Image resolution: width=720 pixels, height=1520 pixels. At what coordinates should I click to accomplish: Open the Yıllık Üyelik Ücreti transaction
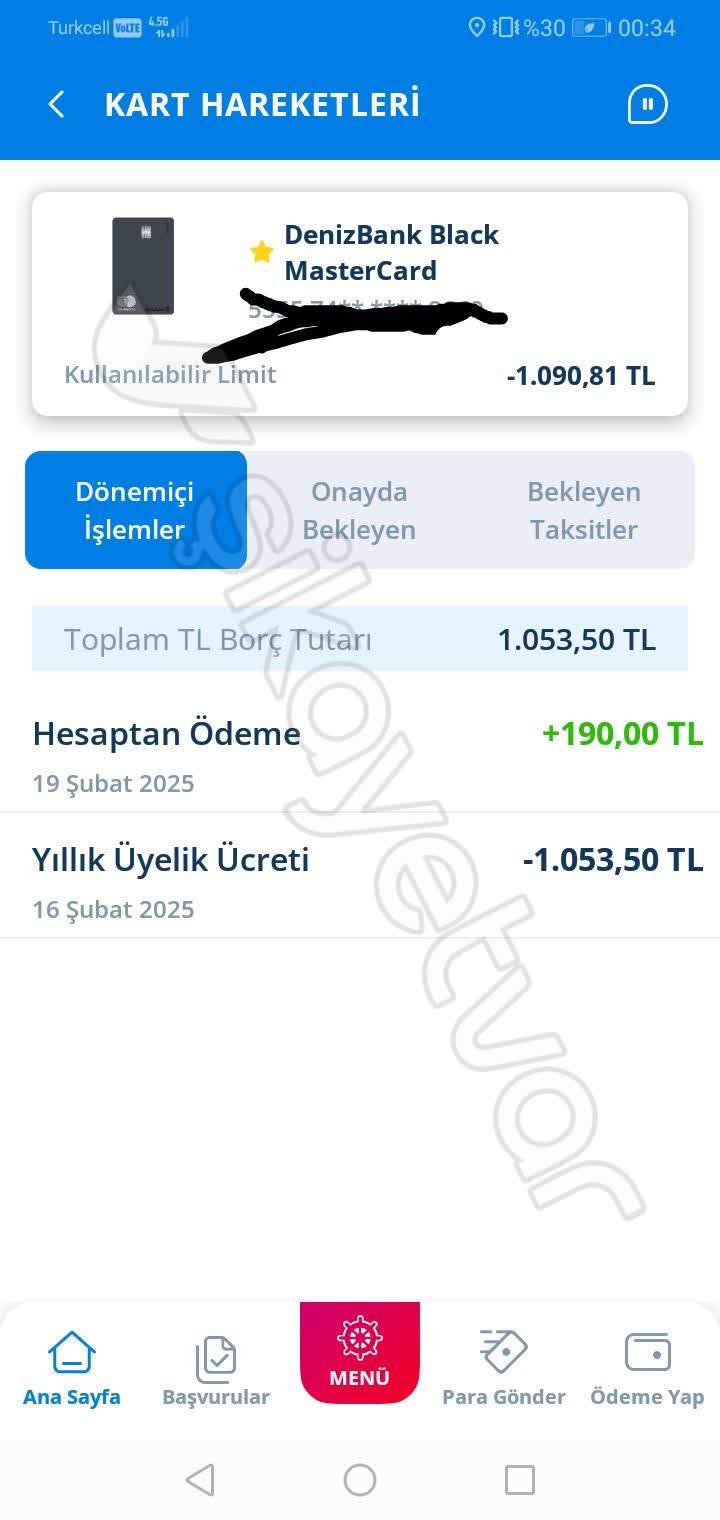[x=360, y=880]
